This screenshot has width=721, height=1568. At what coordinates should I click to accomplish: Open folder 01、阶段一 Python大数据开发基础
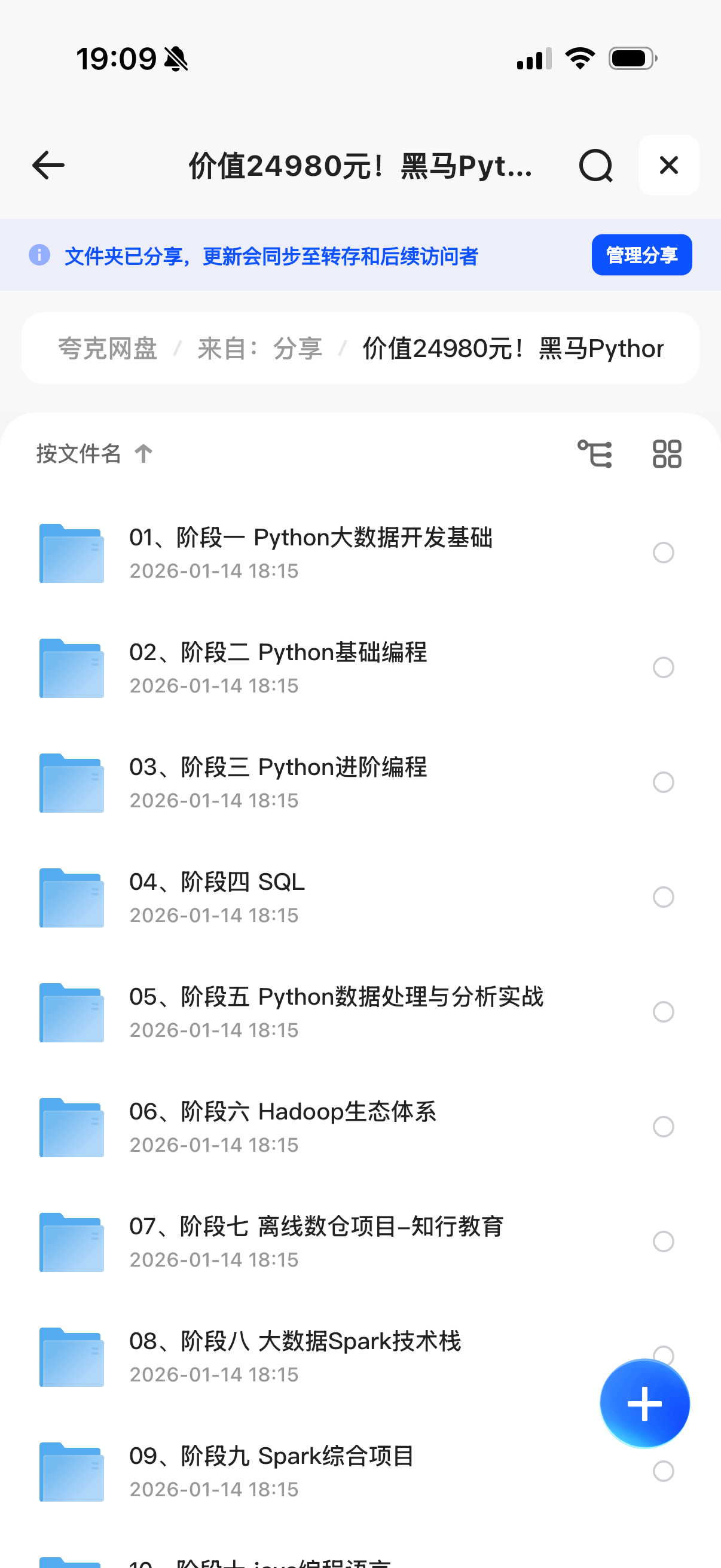pyautogui.click(x=310, y=552)
